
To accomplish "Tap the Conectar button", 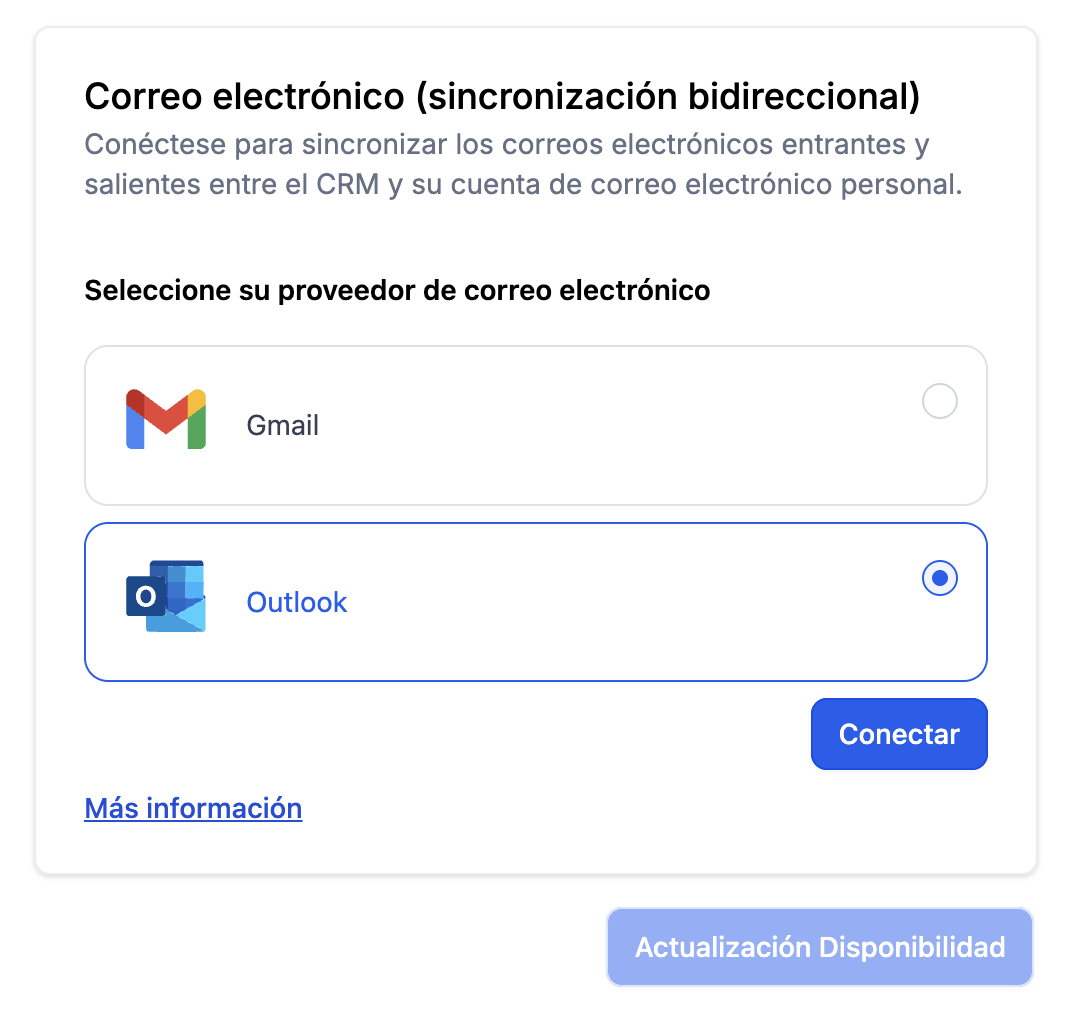I will pos(898,734).
